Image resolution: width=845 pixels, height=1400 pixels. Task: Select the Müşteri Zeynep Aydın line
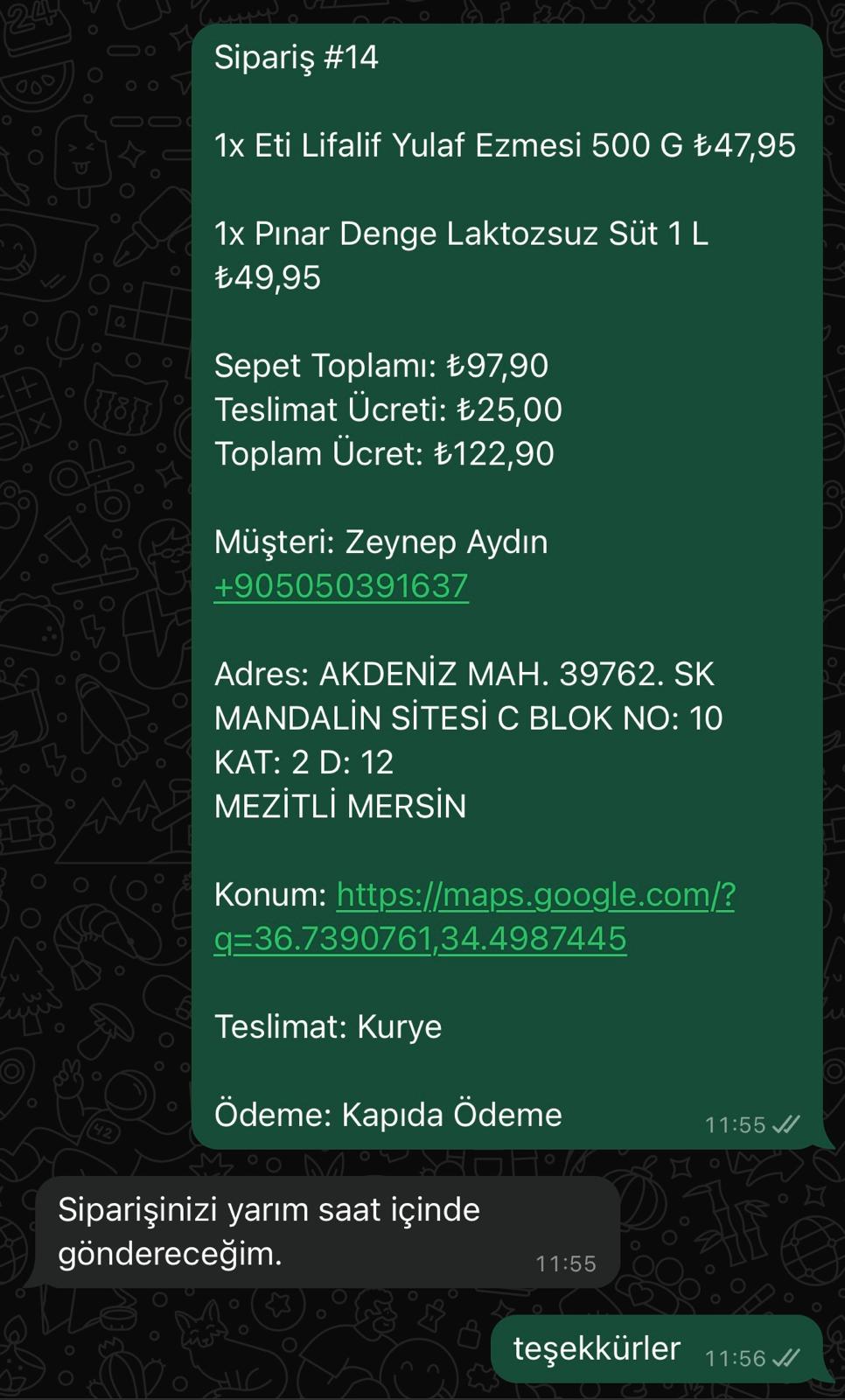[x=381, y=542]
